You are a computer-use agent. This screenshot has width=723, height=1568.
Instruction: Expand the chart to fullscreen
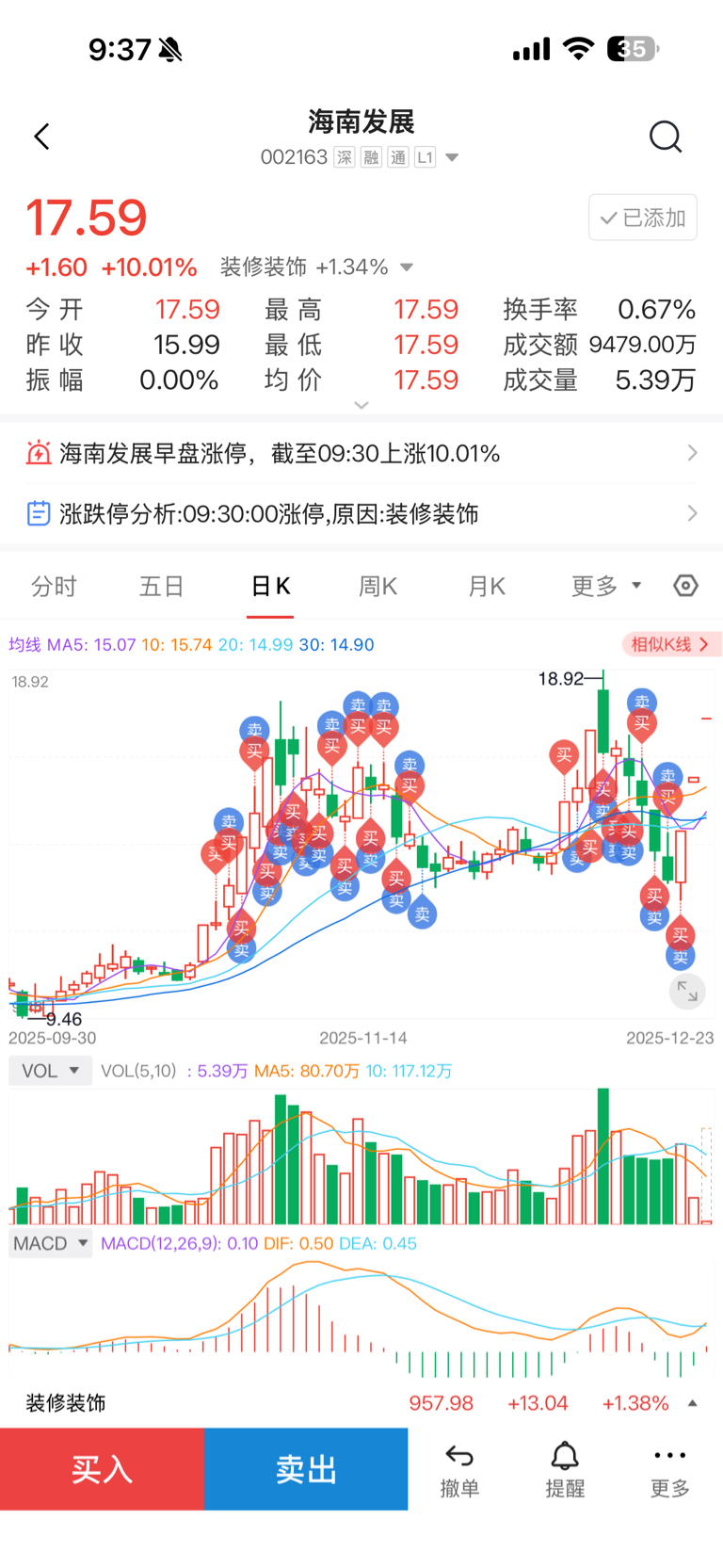(687, 991)
